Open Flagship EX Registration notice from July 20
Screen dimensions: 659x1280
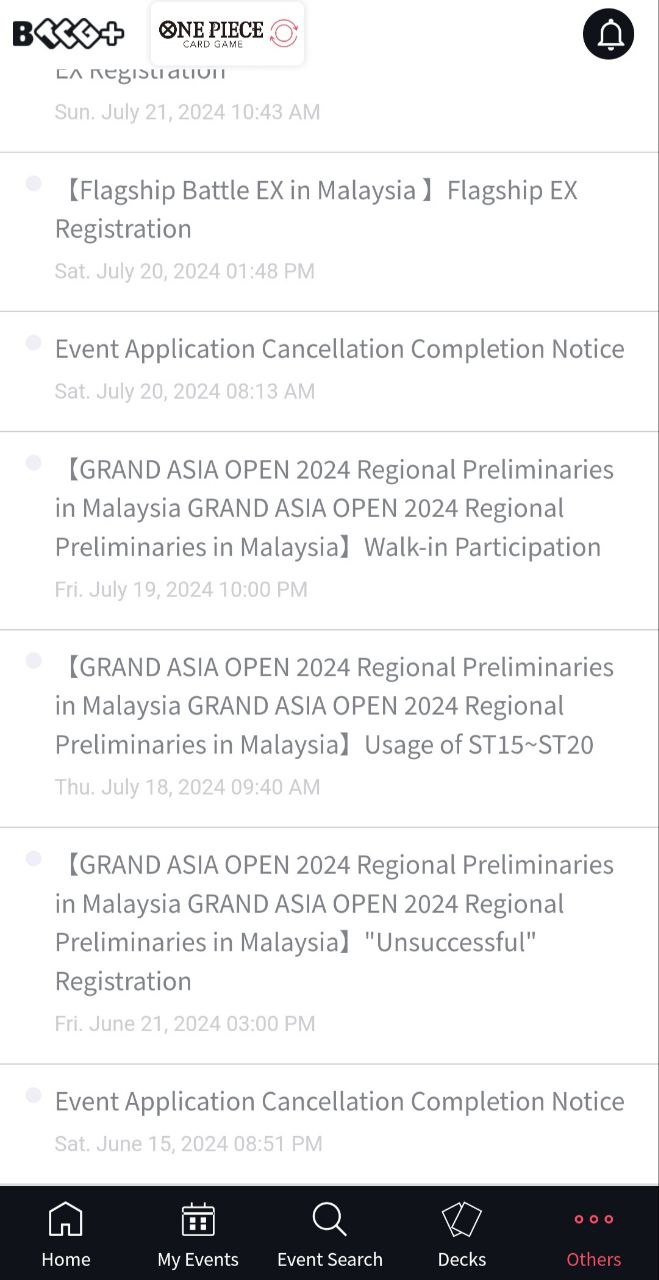point(316,209)
